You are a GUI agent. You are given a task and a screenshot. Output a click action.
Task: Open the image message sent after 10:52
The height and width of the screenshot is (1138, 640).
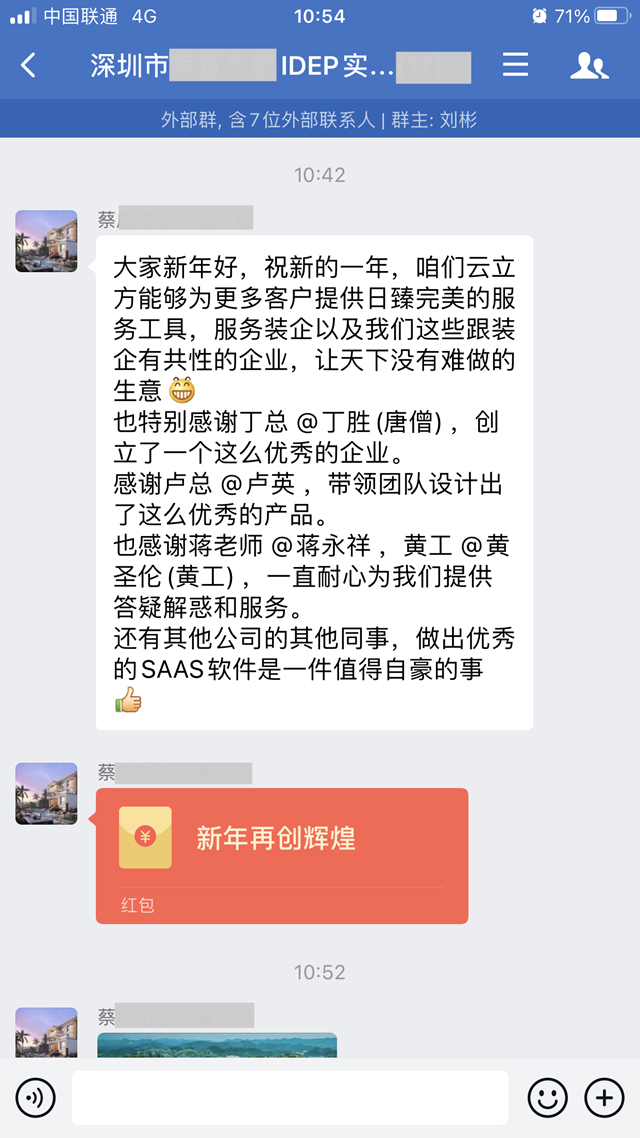tap(217, 1044)
